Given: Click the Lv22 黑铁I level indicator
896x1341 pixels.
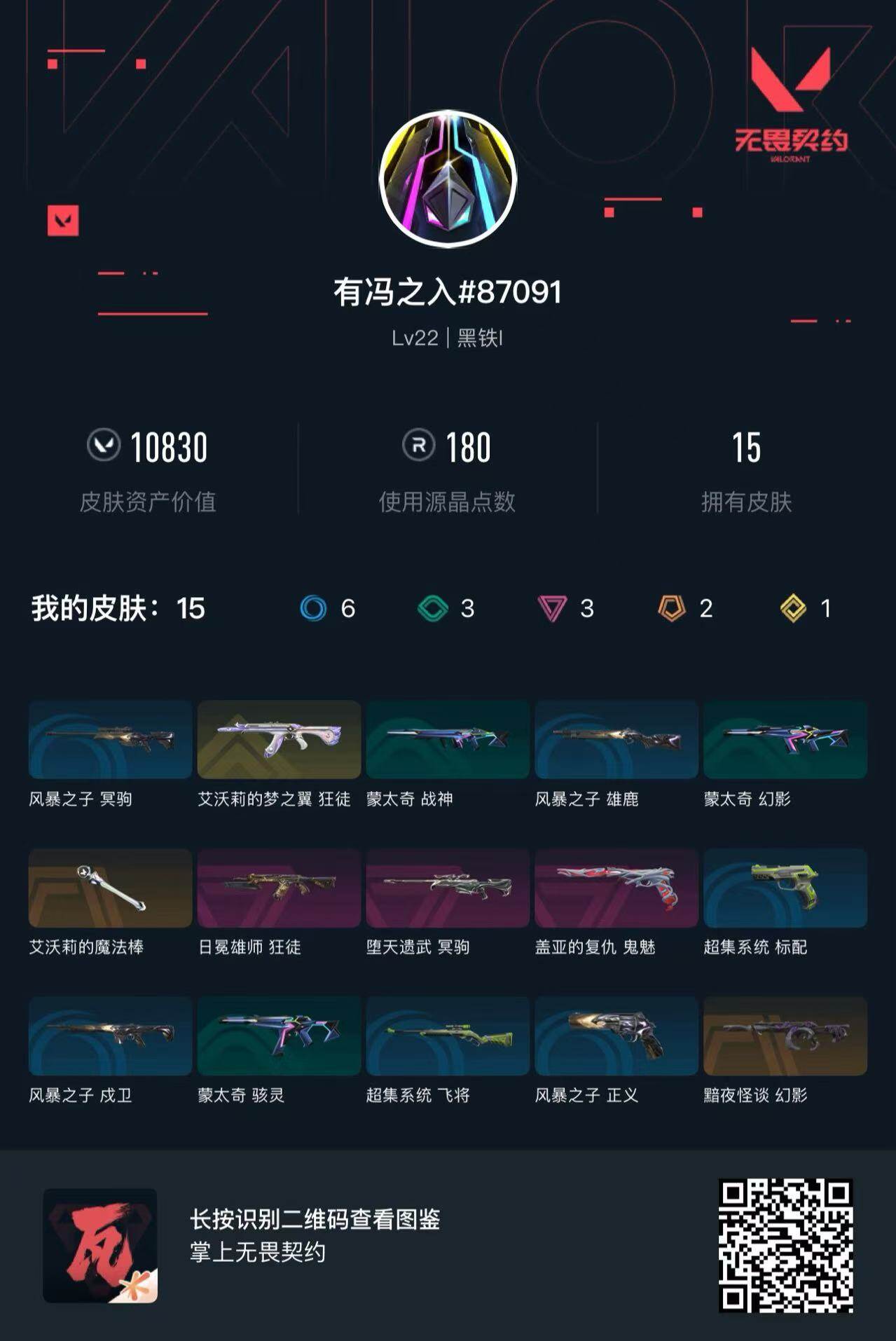Looking at the screenshot, I should point(448,338).
